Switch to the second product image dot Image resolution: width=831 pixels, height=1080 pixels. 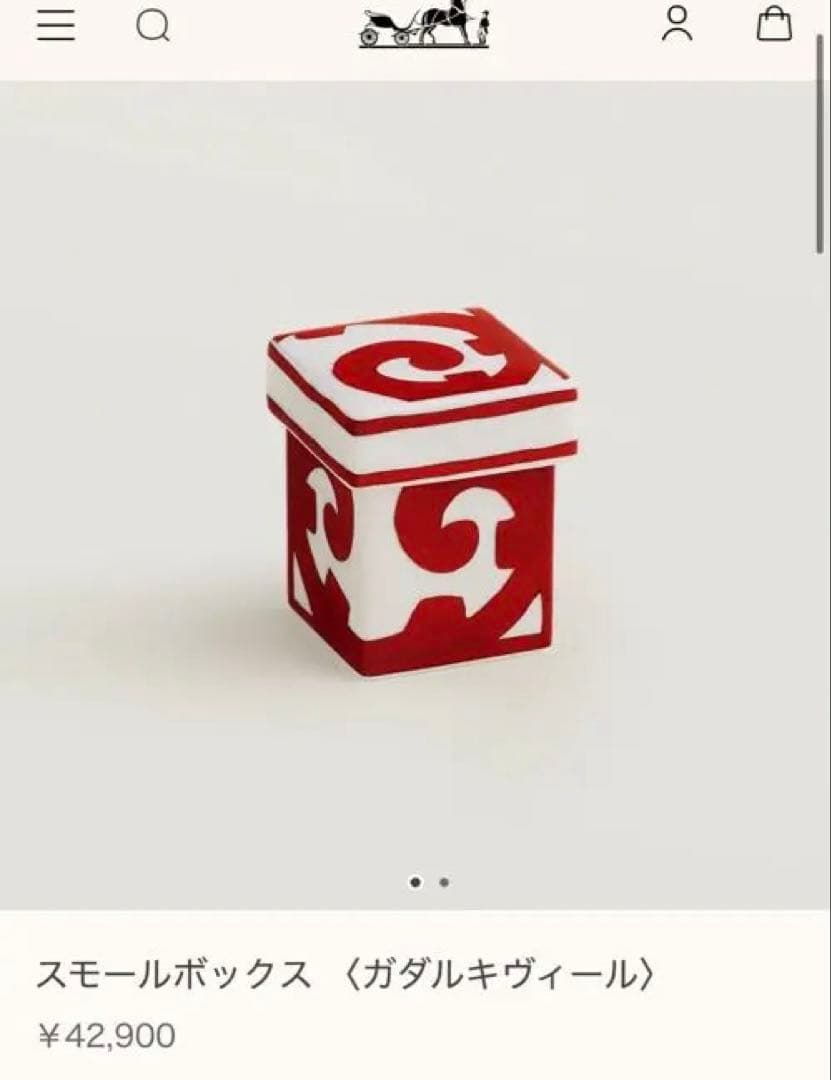444,882
